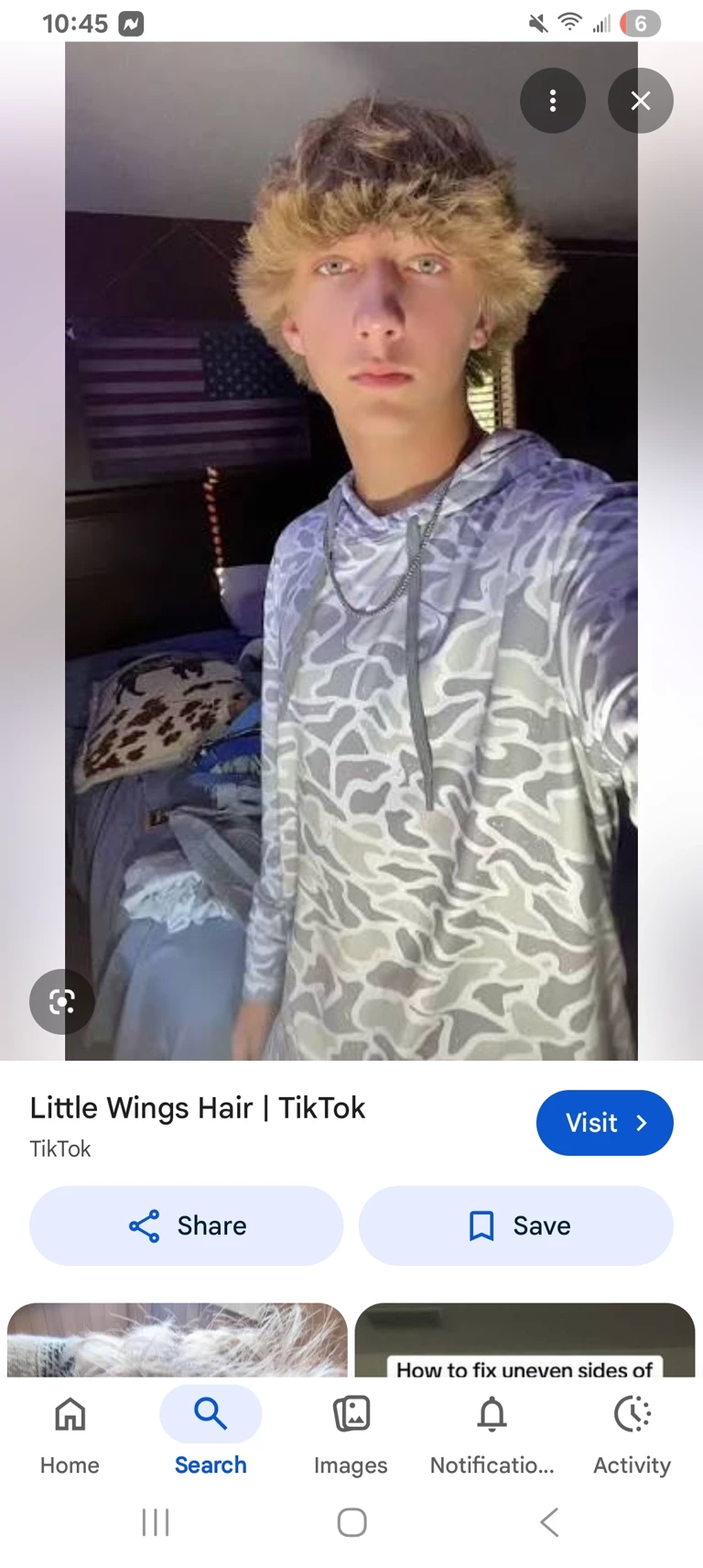Viewport: 703px width, 1568px height.
Task: Open the recent apps view
Action: coord(156,1522)
